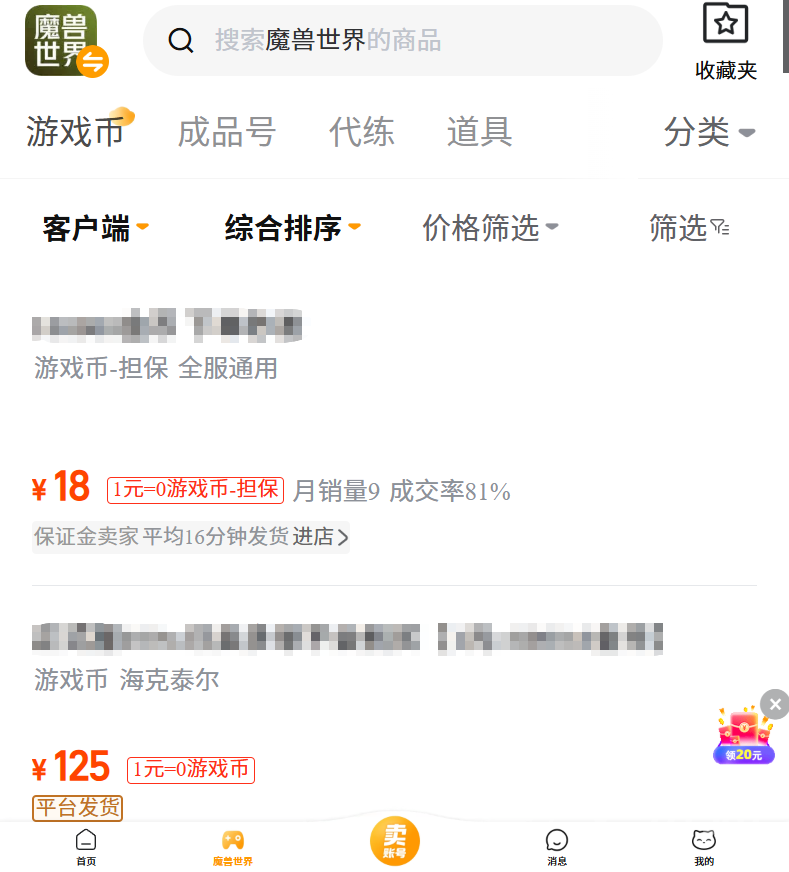Switch to the 代练 tab
789x872 pixels.
click(361, 132)
